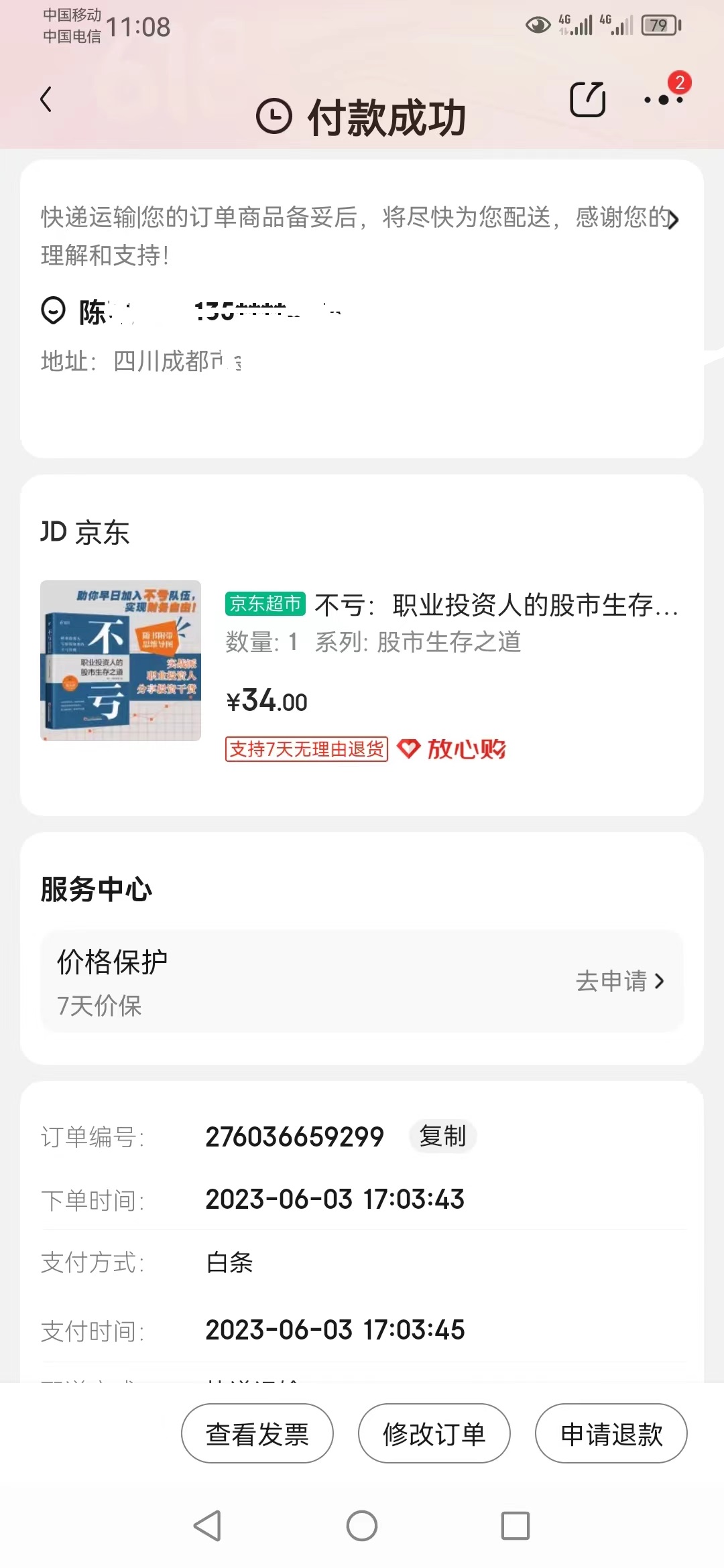Tap 查看发票 to view the invoice
This screenshot has width=724, height=1568.
point(257,1433)
